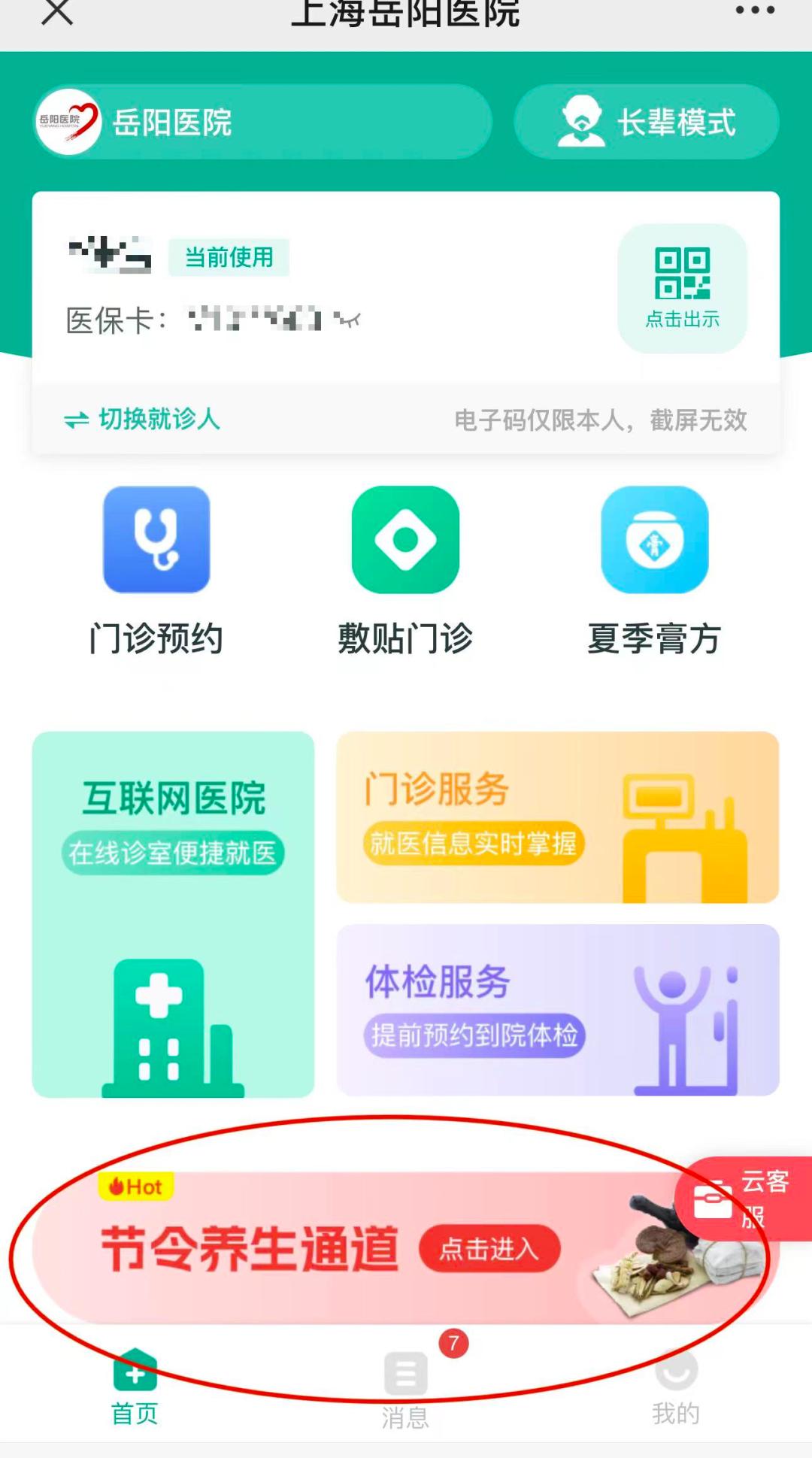Open the 互联网医院 card
Screen dimensions: 812x1458
tap(173, 914)
